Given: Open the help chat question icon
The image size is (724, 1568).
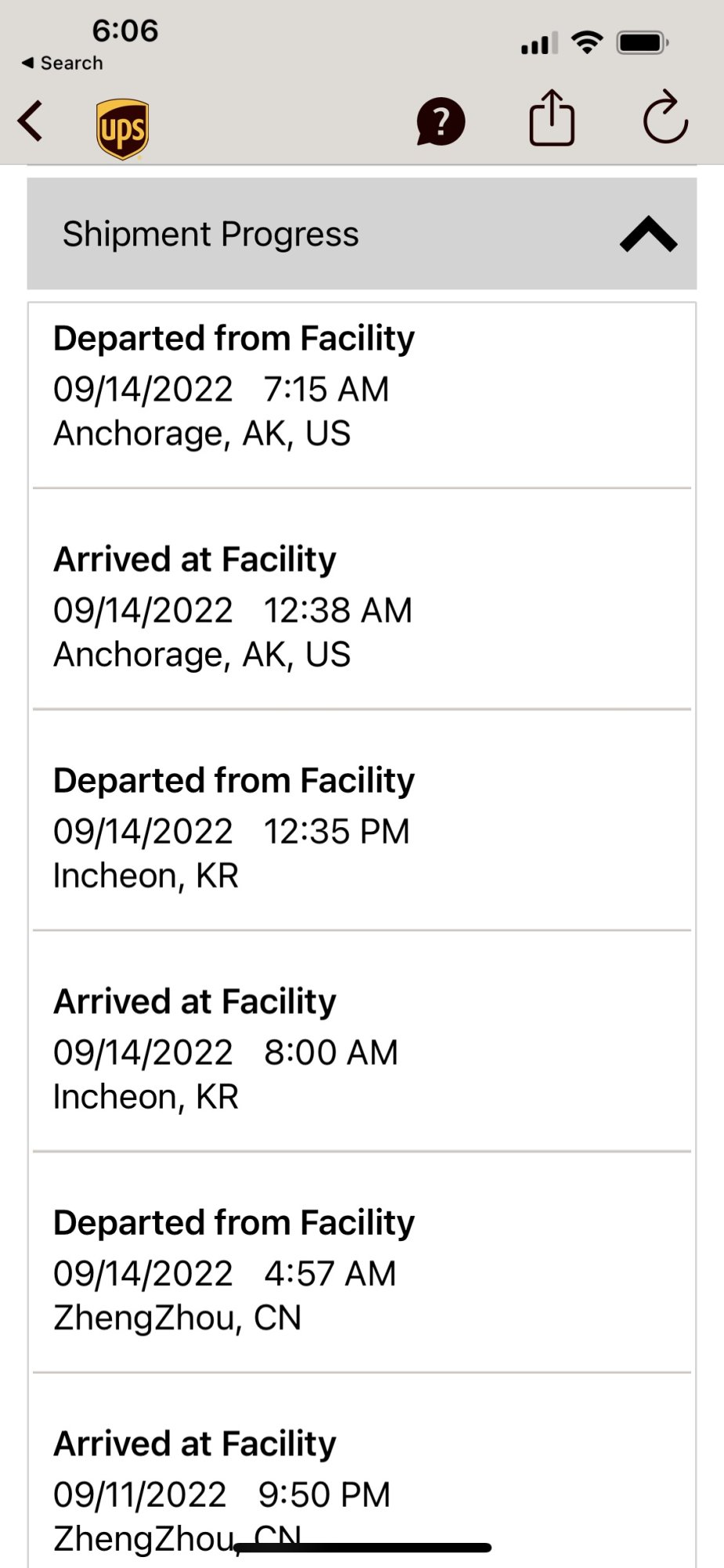Looking at the screenshot, I should point(440,122).
